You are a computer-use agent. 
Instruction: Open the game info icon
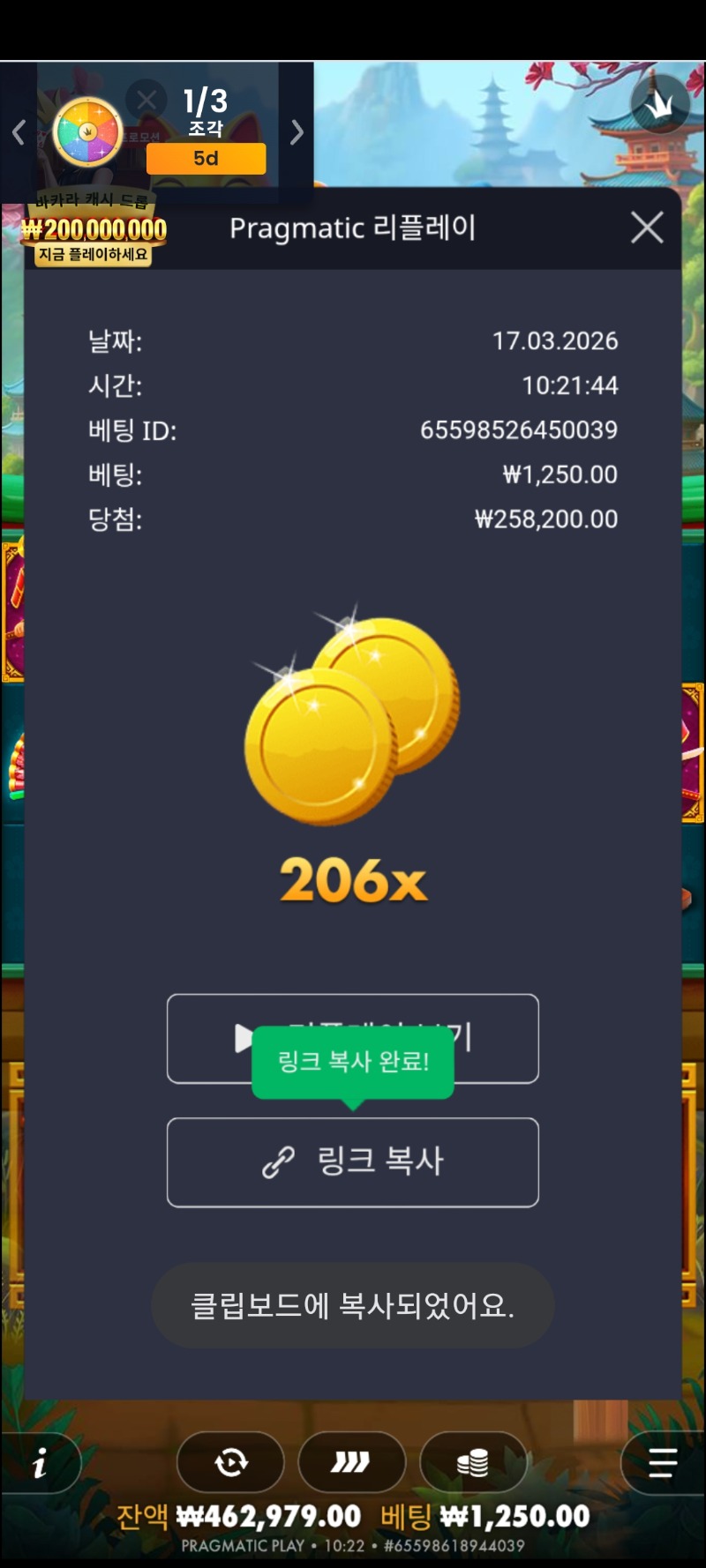click(x=41, y=1465)
